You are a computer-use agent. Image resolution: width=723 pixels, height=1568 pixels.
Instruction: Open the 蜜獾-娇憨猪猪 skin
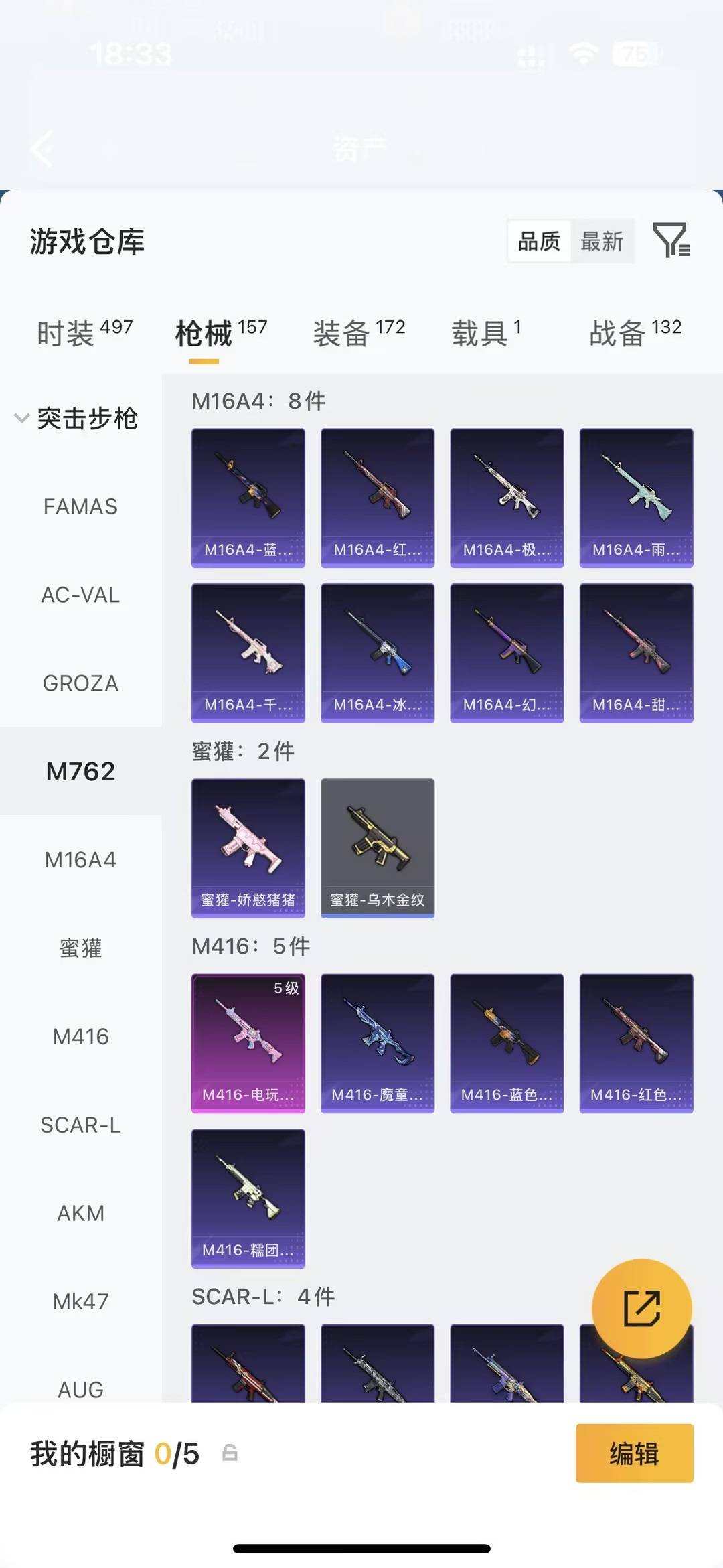click(248, 848)
